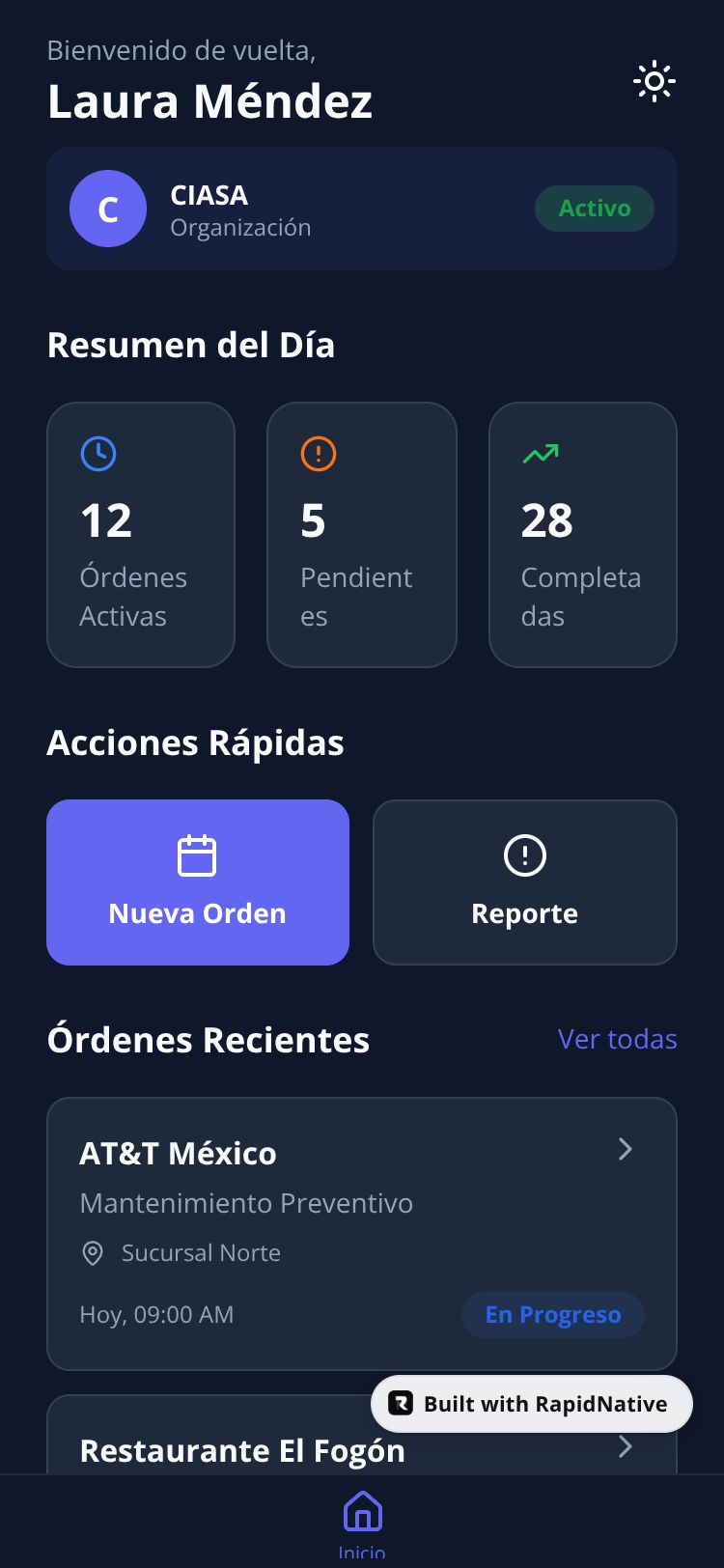Create a new order with Nueva Orden
The image size is (724, 1568).
click(198, 882)
